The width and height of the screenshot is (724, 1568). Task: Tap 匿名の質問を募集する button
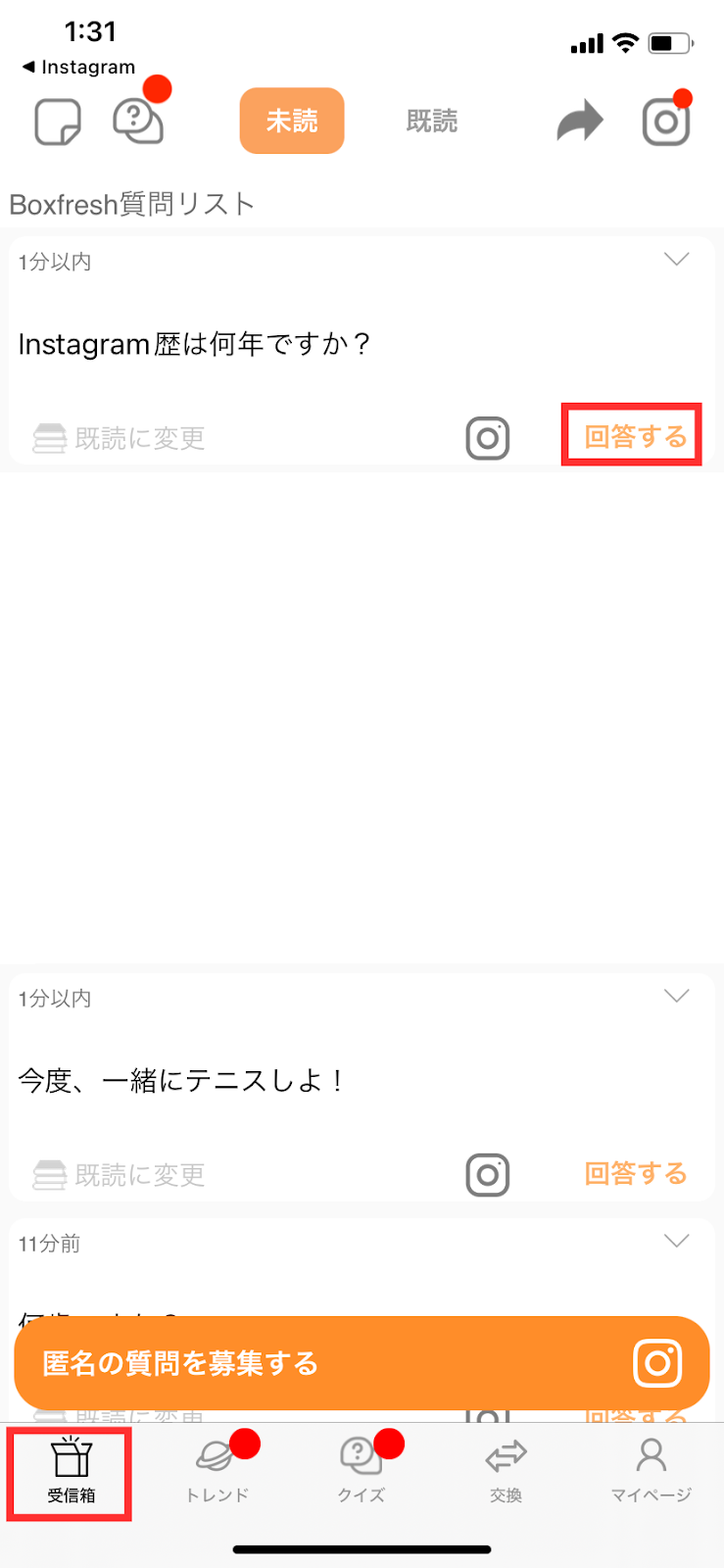[x=362, y=1363]
